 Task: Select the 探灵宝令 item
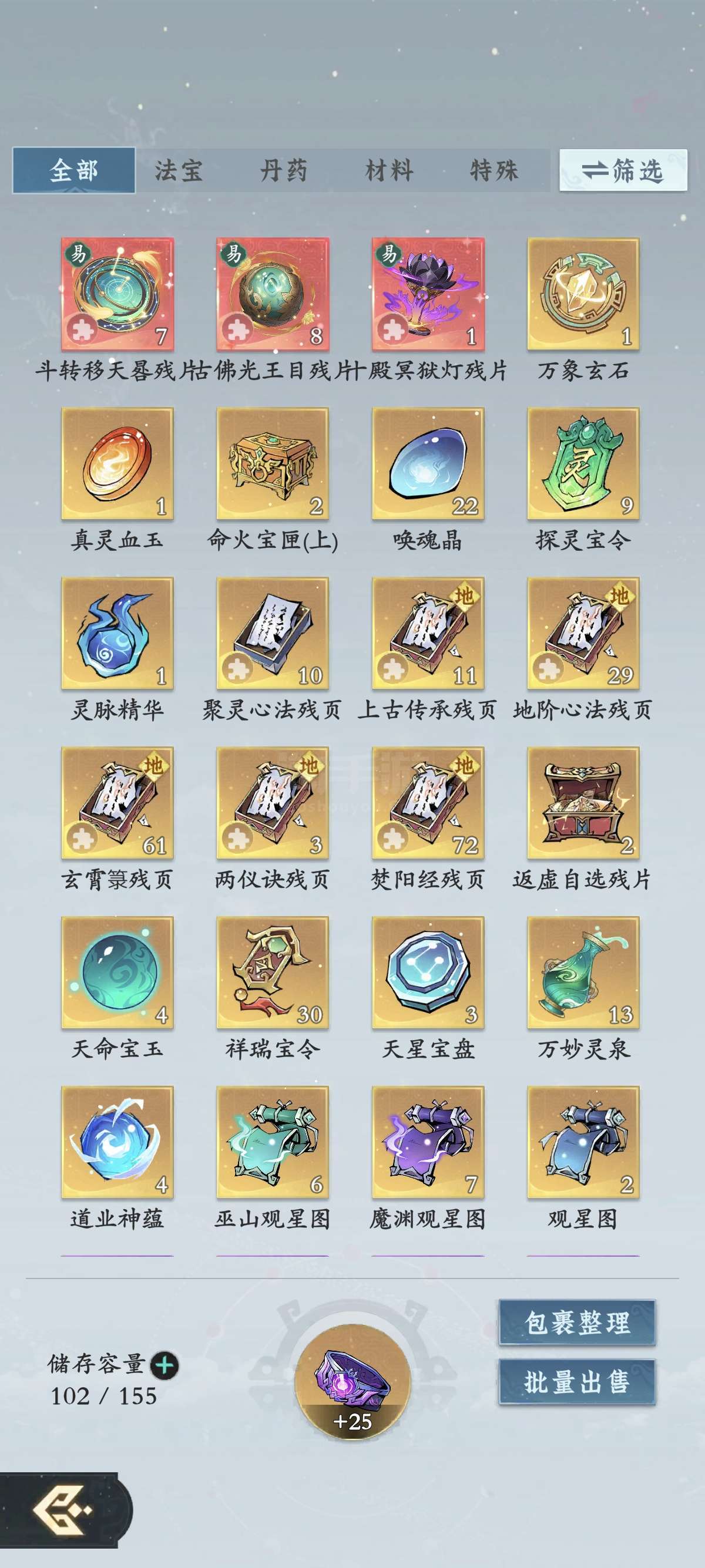(x=583, y=464)
